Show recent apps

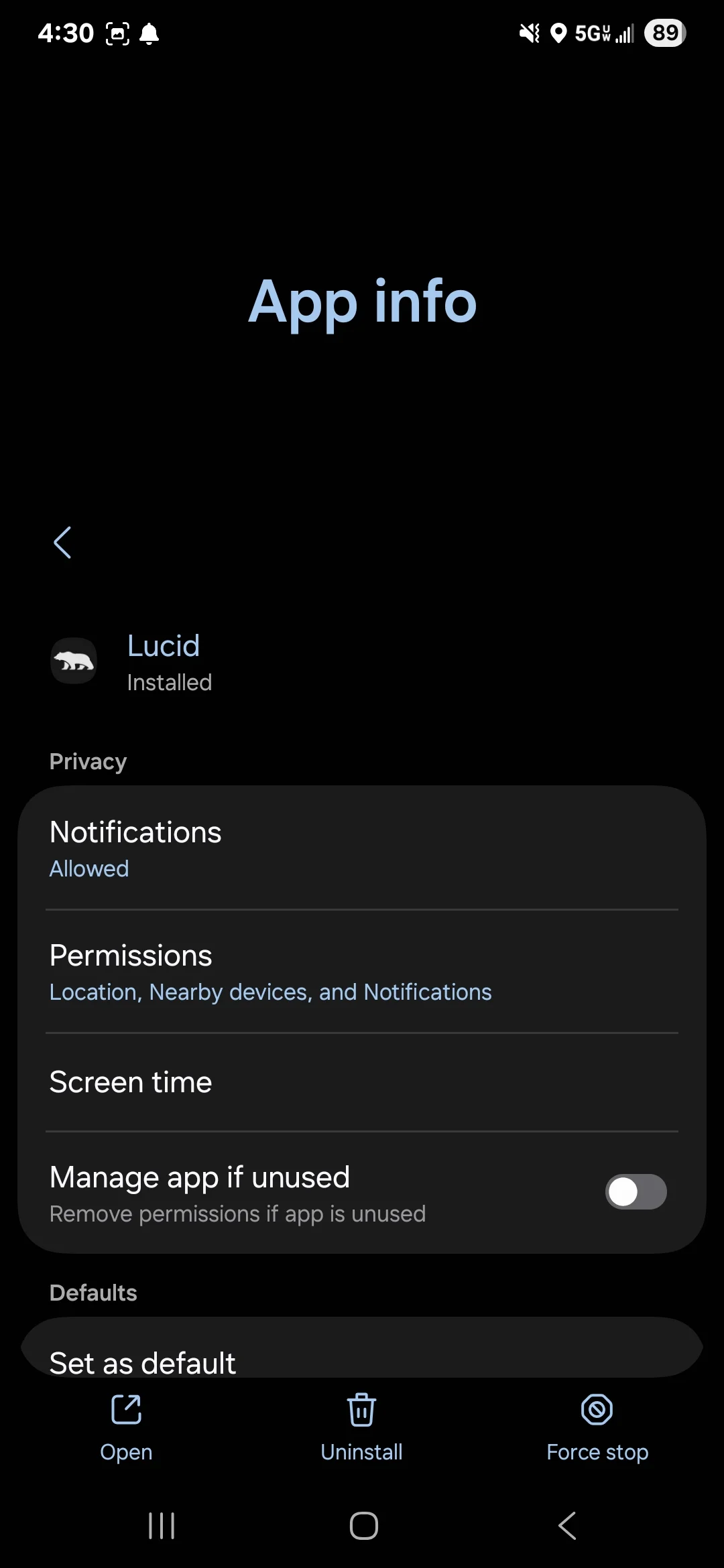pyautogui.click(x=162, y=1526)
